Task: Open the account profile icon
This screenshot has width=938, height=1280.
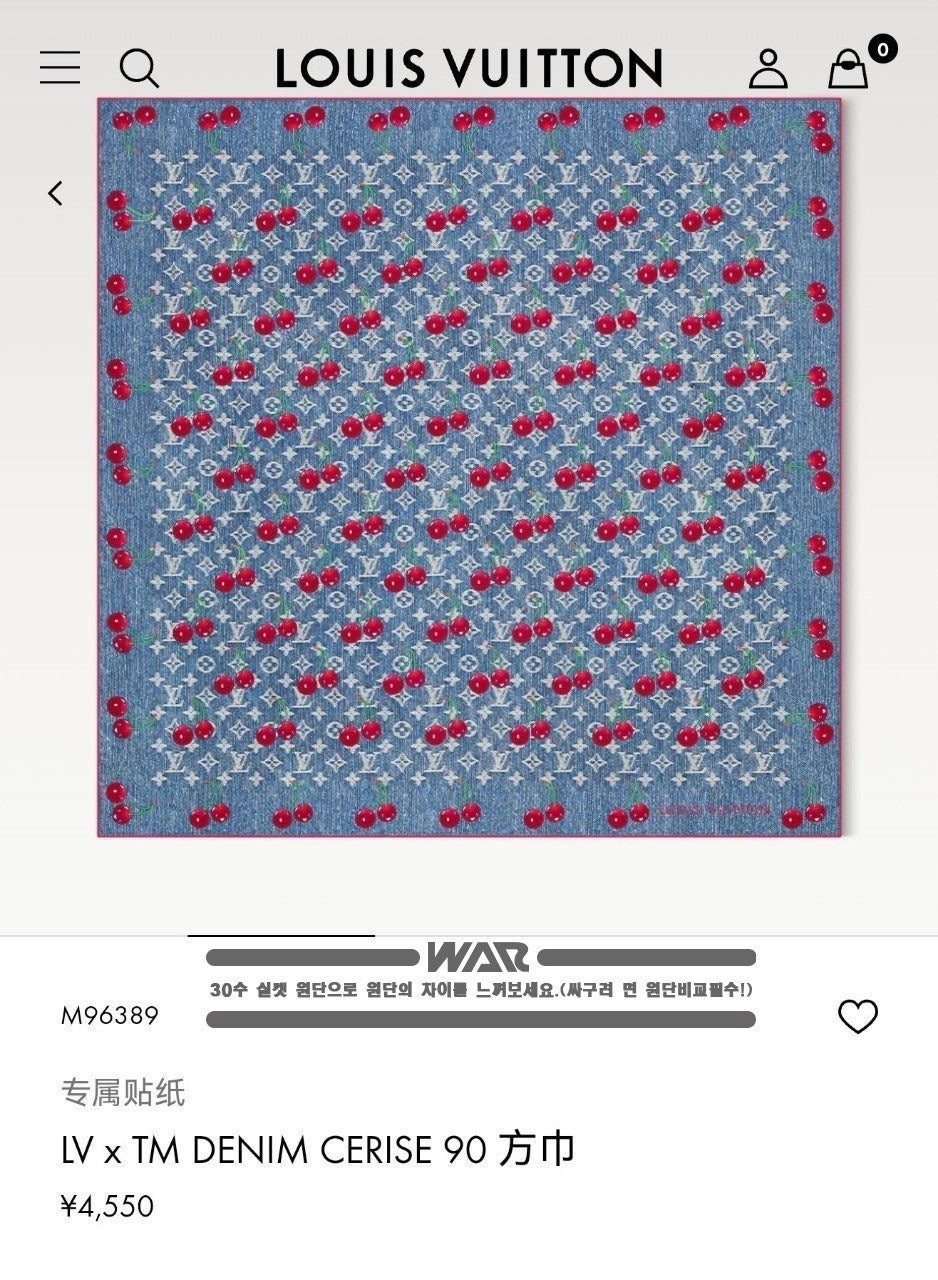Action: coord(768,67)
